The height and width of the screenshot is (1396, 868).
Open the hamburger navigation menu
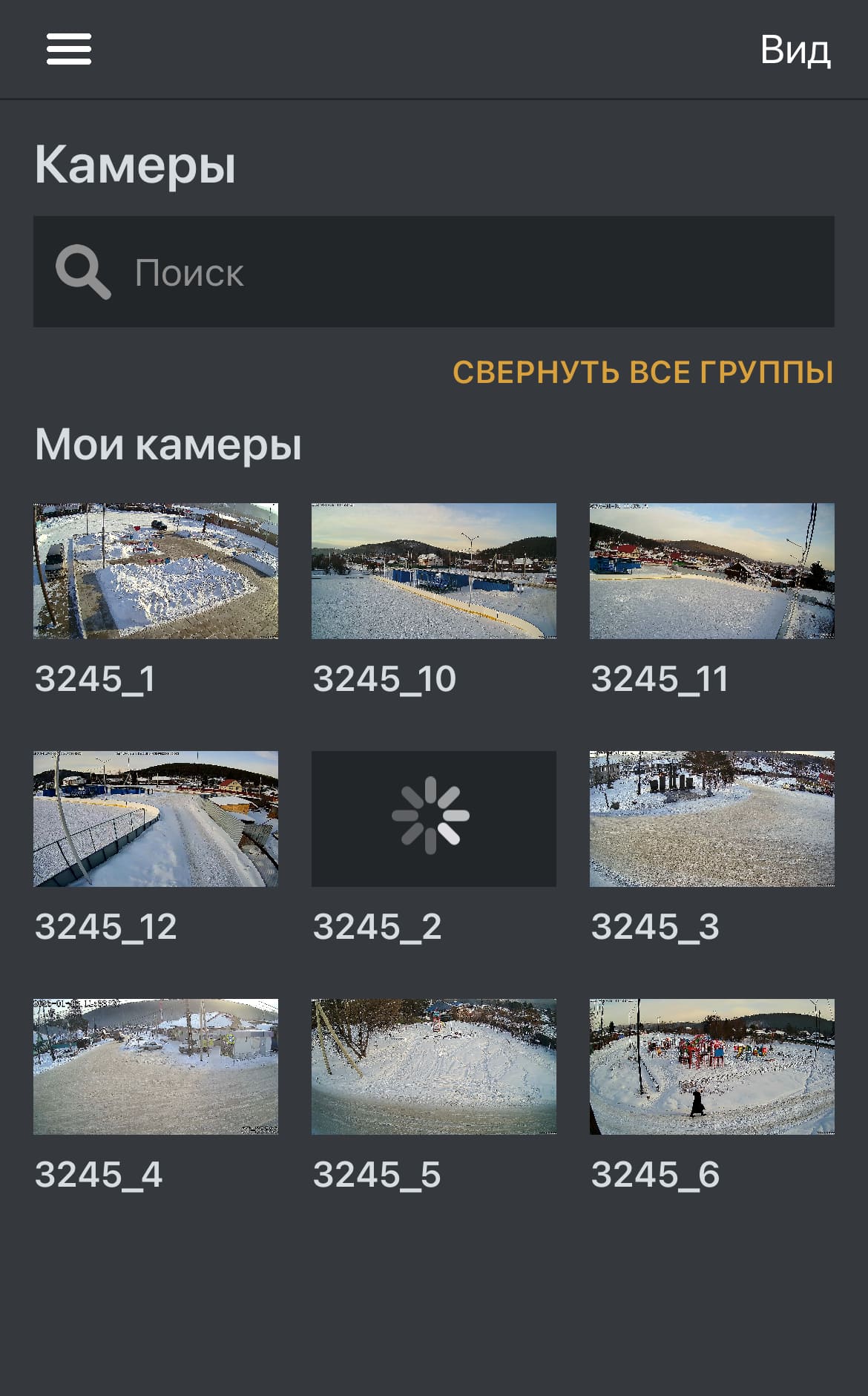click(x=69, y=49)
